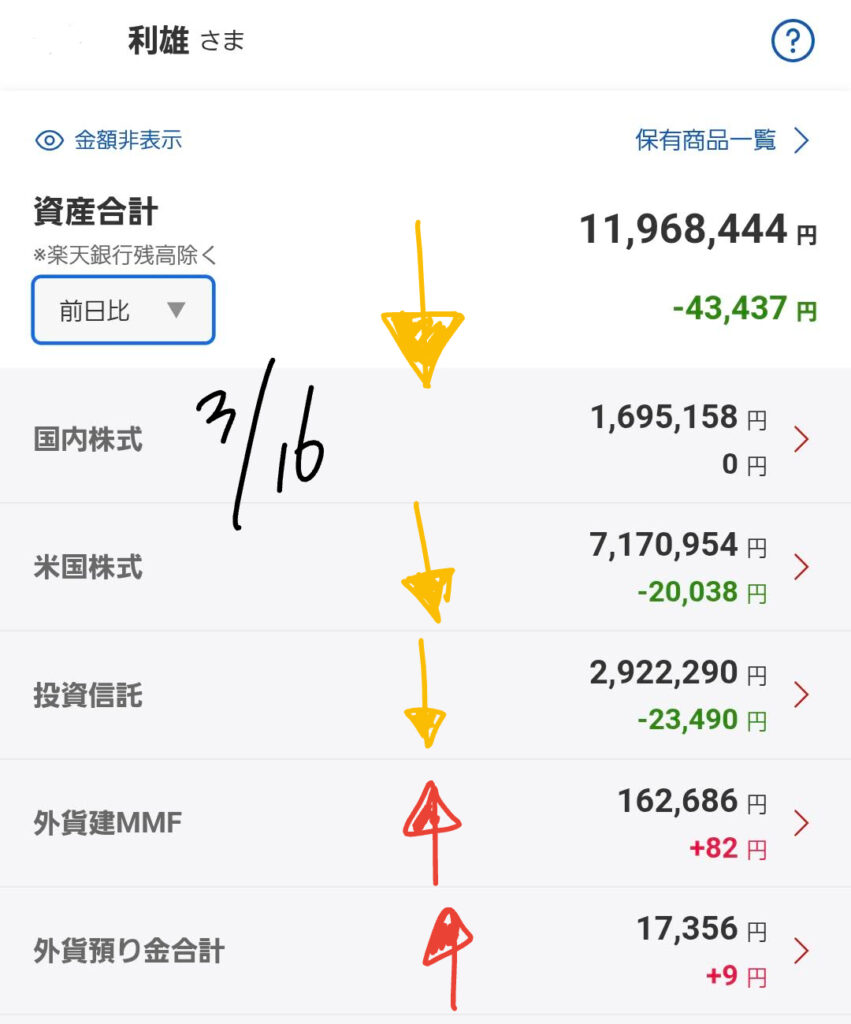Hide amounts with 金額非表示
This screenshot has width=851, height=1024.
point(109,140)
